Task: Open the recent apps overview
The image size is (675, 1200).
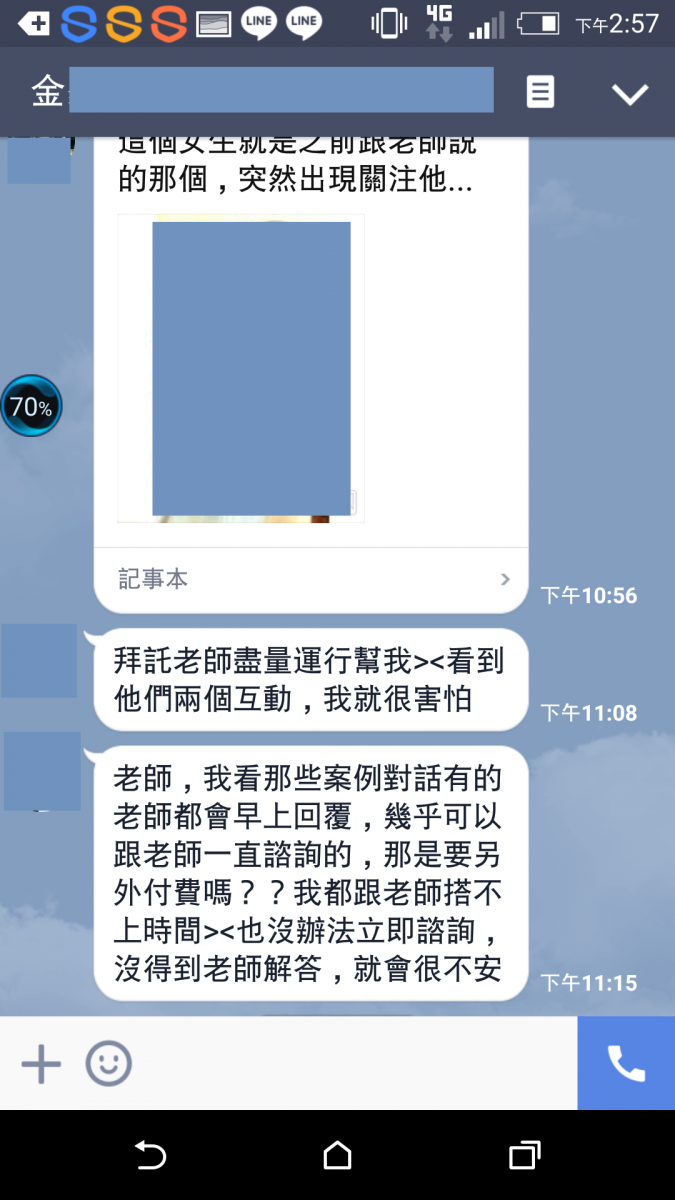Action: coord(524,1155)
